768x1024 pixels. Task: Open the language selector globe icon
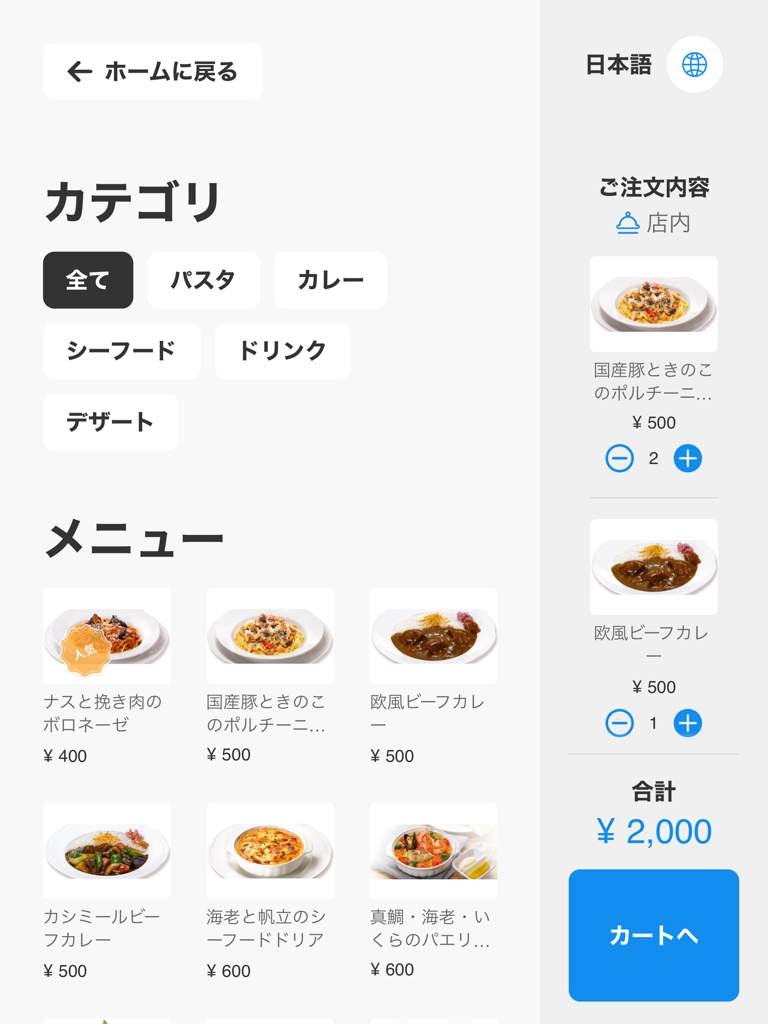pos(694,64)
